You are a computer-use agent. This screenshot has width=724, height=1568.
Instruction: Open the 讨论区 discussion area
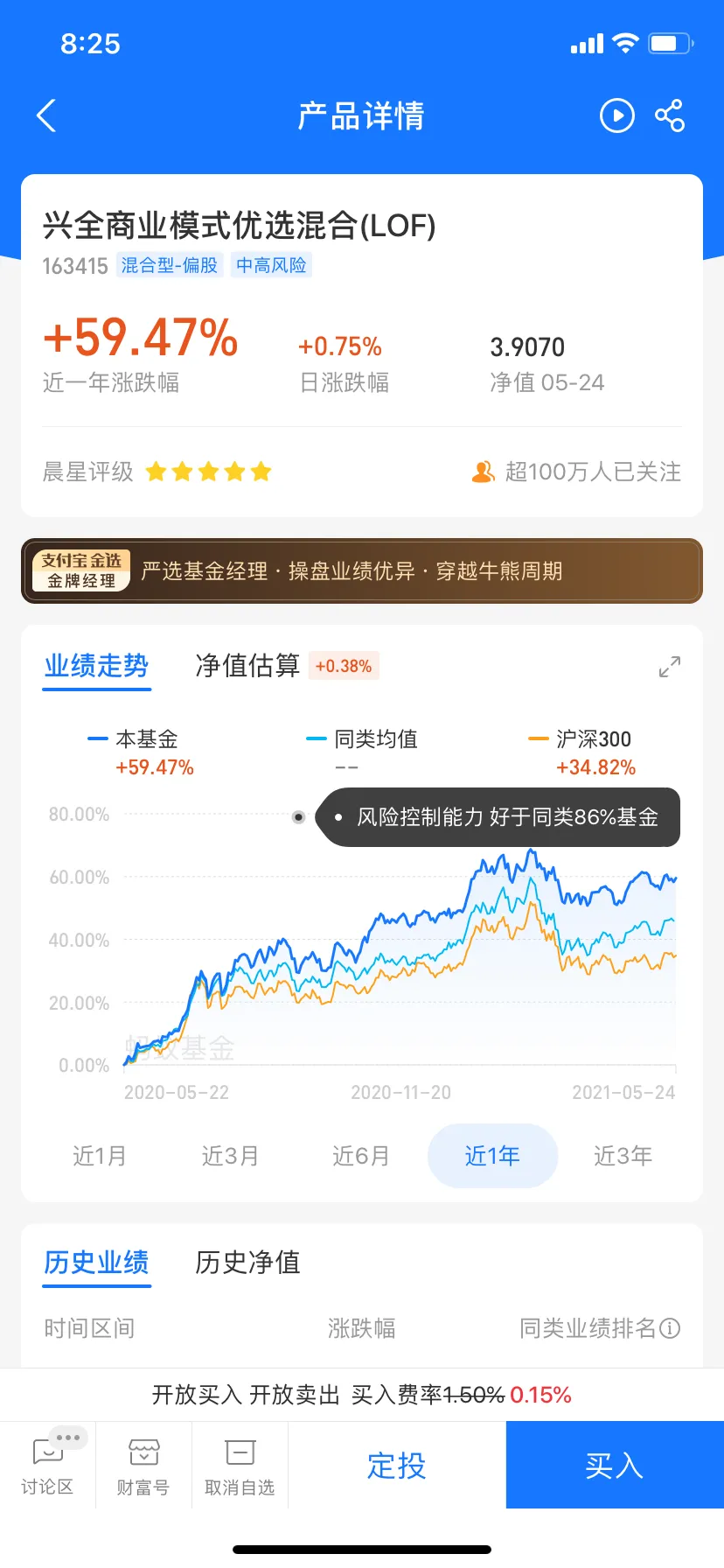[47, 1465]
